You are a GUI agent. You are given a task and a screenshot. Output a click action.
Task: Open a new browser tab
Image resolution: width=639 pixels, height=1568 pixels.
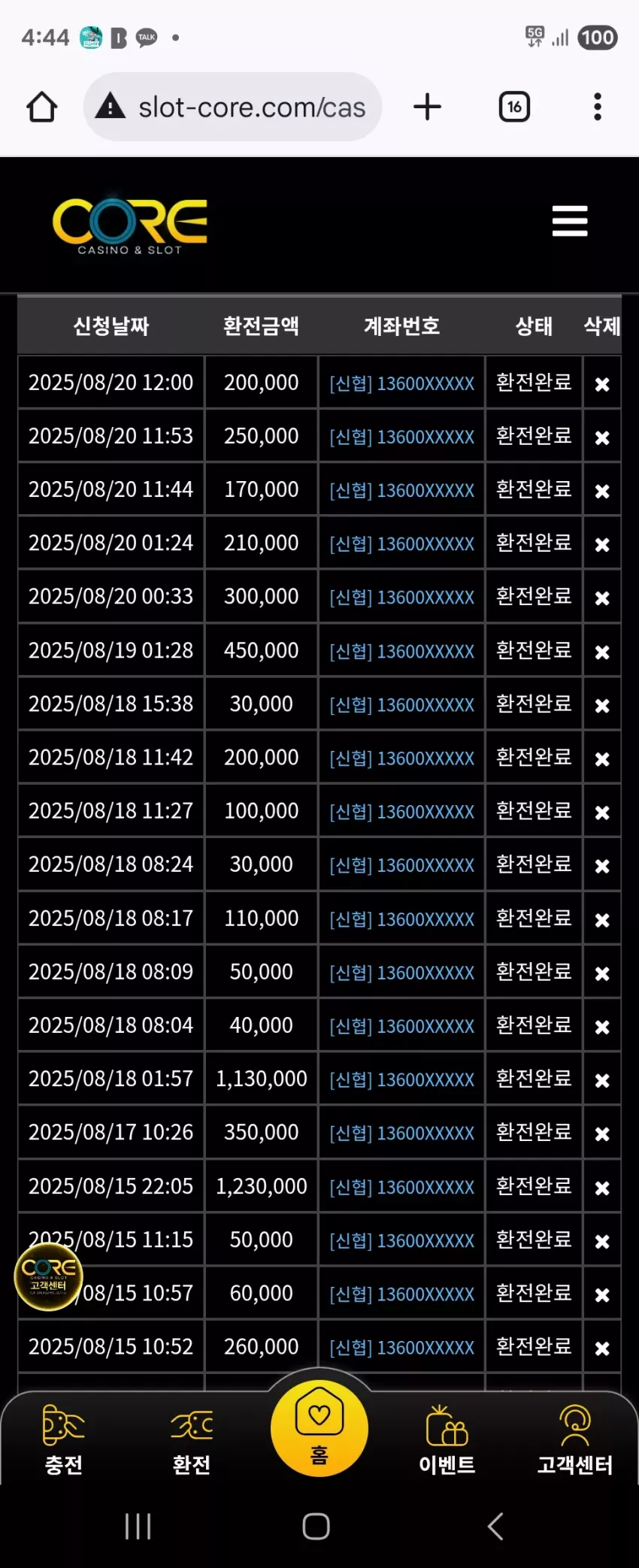point(427,107)
